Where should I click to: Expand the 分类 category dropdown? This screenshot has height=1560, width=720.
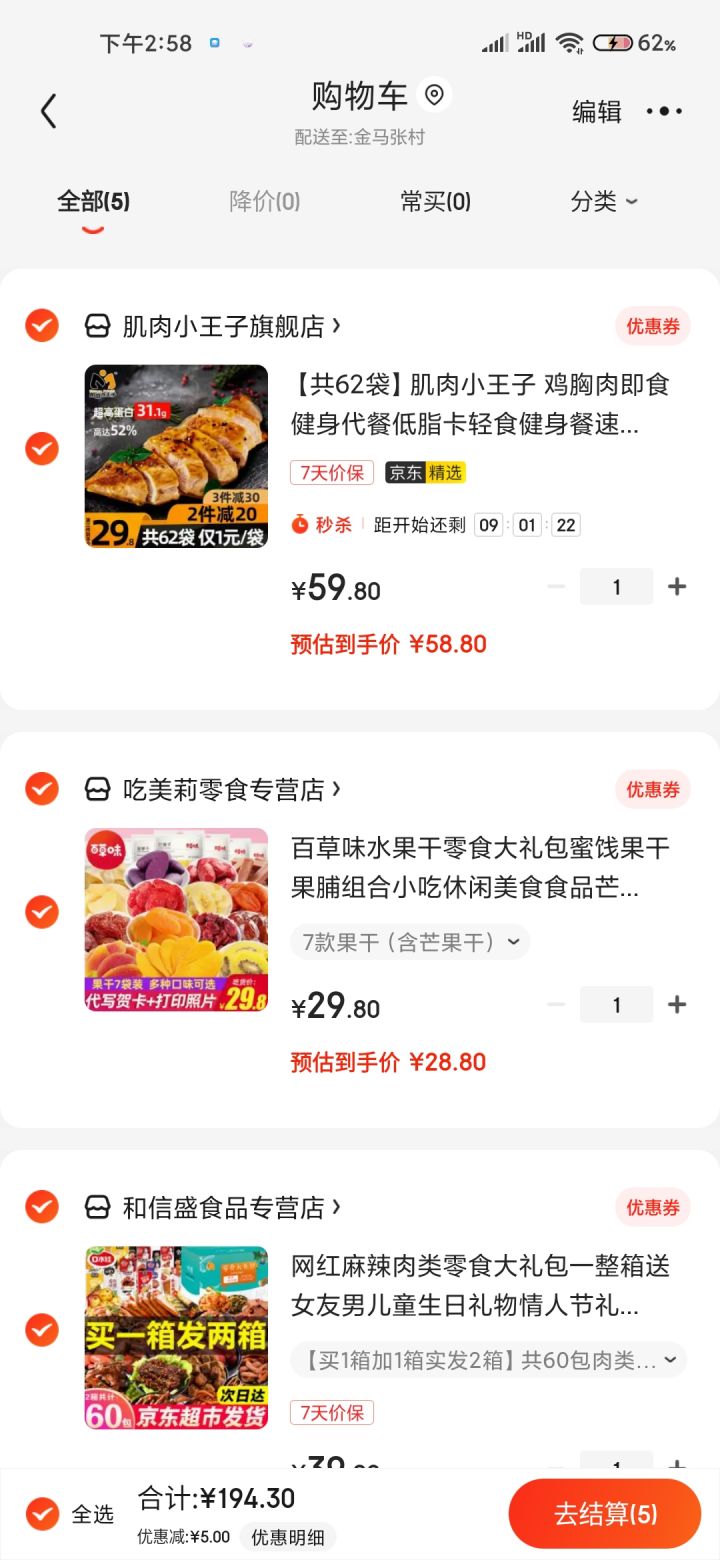[604, 201]
